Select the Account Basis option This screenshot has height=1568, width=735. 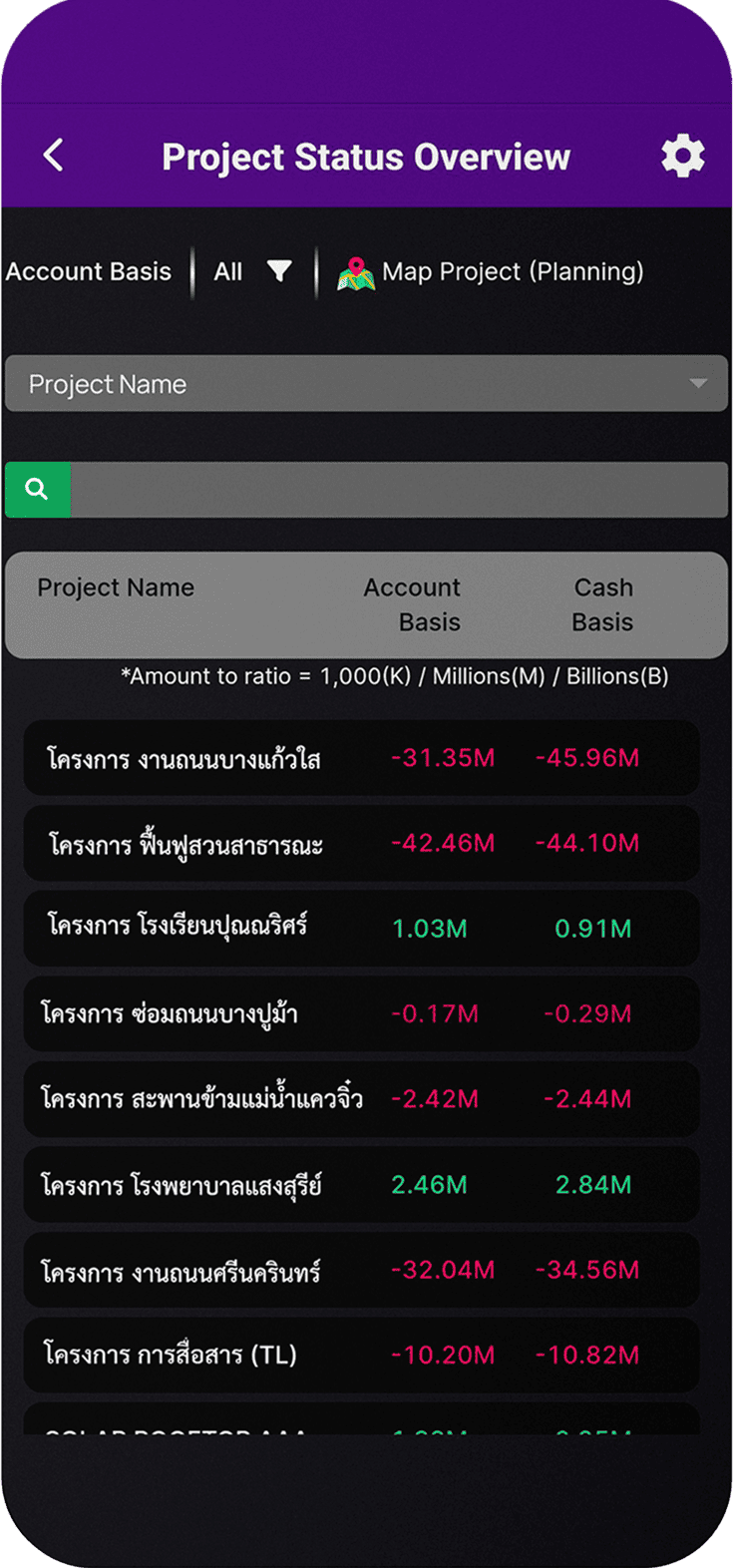[x=89, y=271]
